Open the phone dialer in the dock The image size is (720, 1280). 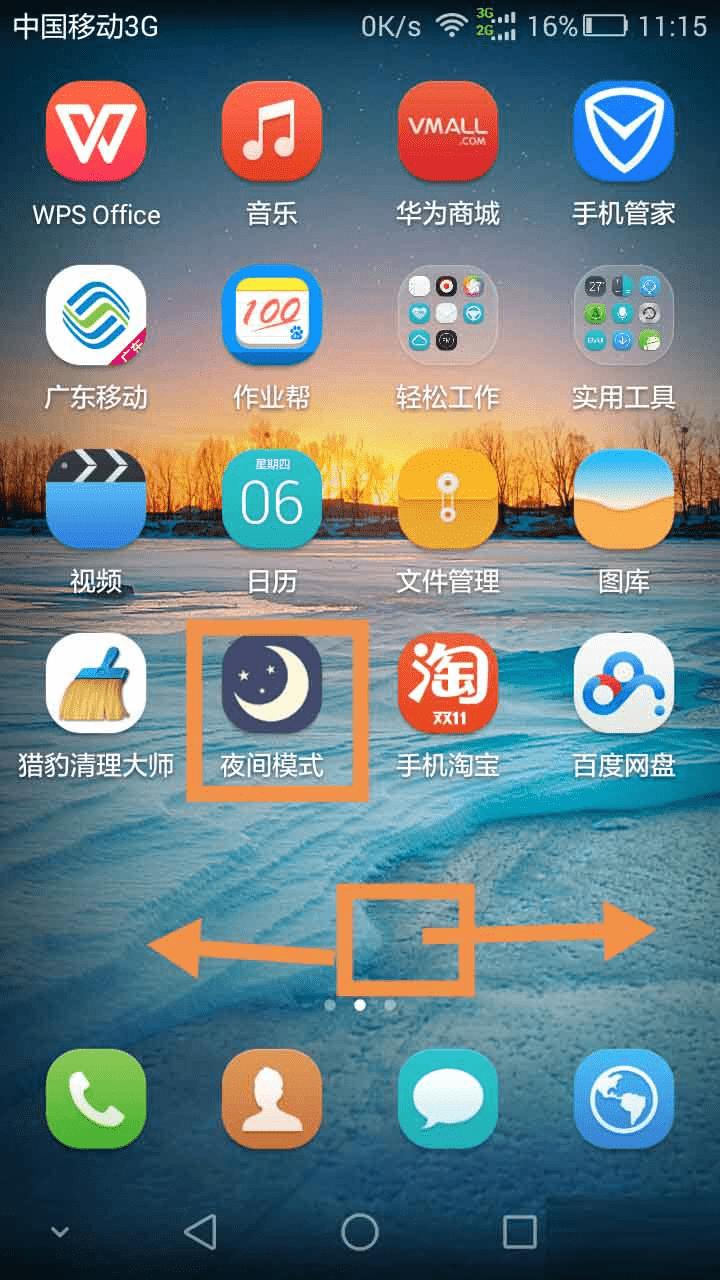point(96,1099)
